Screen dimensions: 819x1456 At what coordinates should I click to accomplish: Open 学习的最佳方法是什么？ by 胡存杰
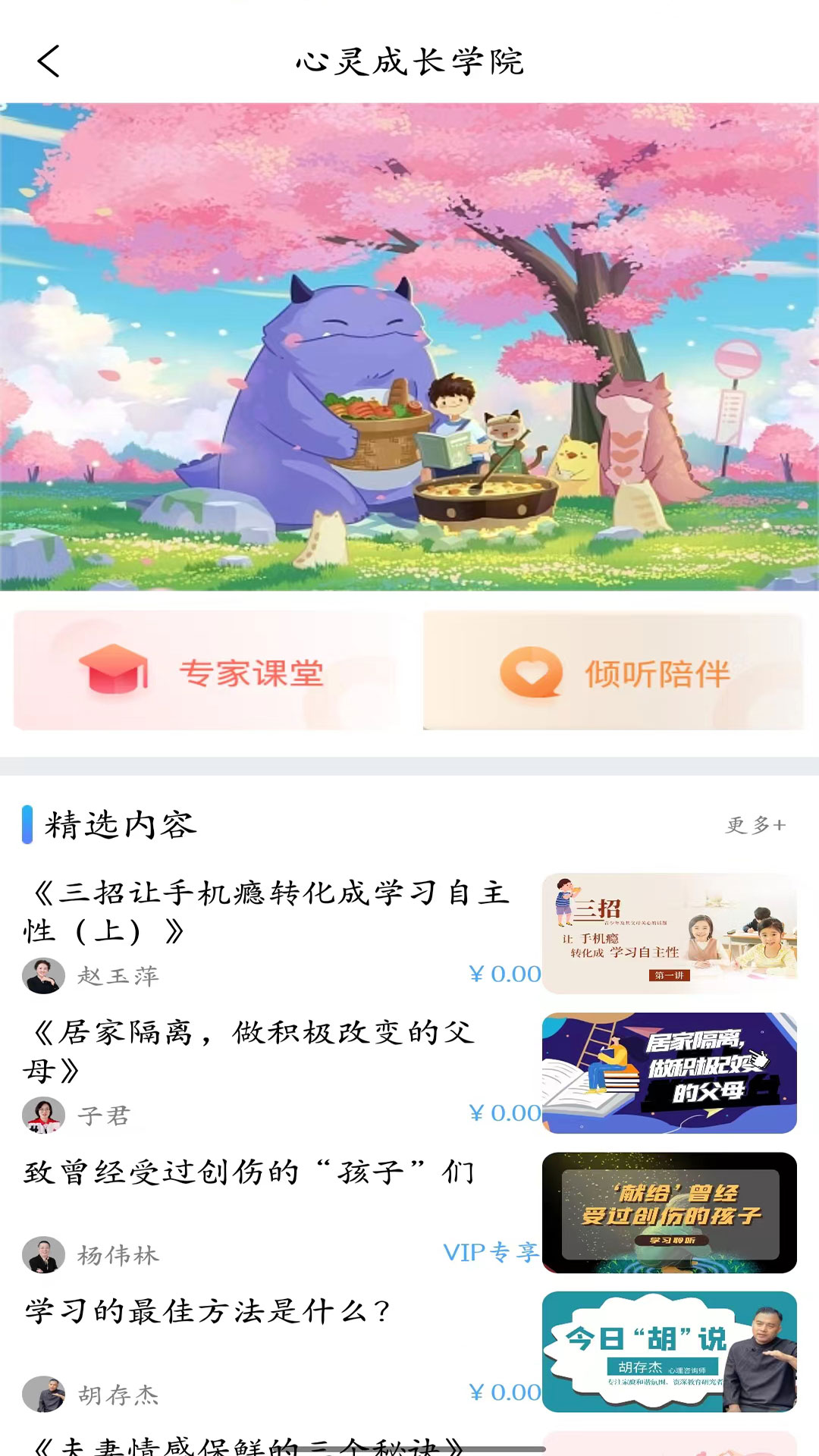coord(209,1311)
